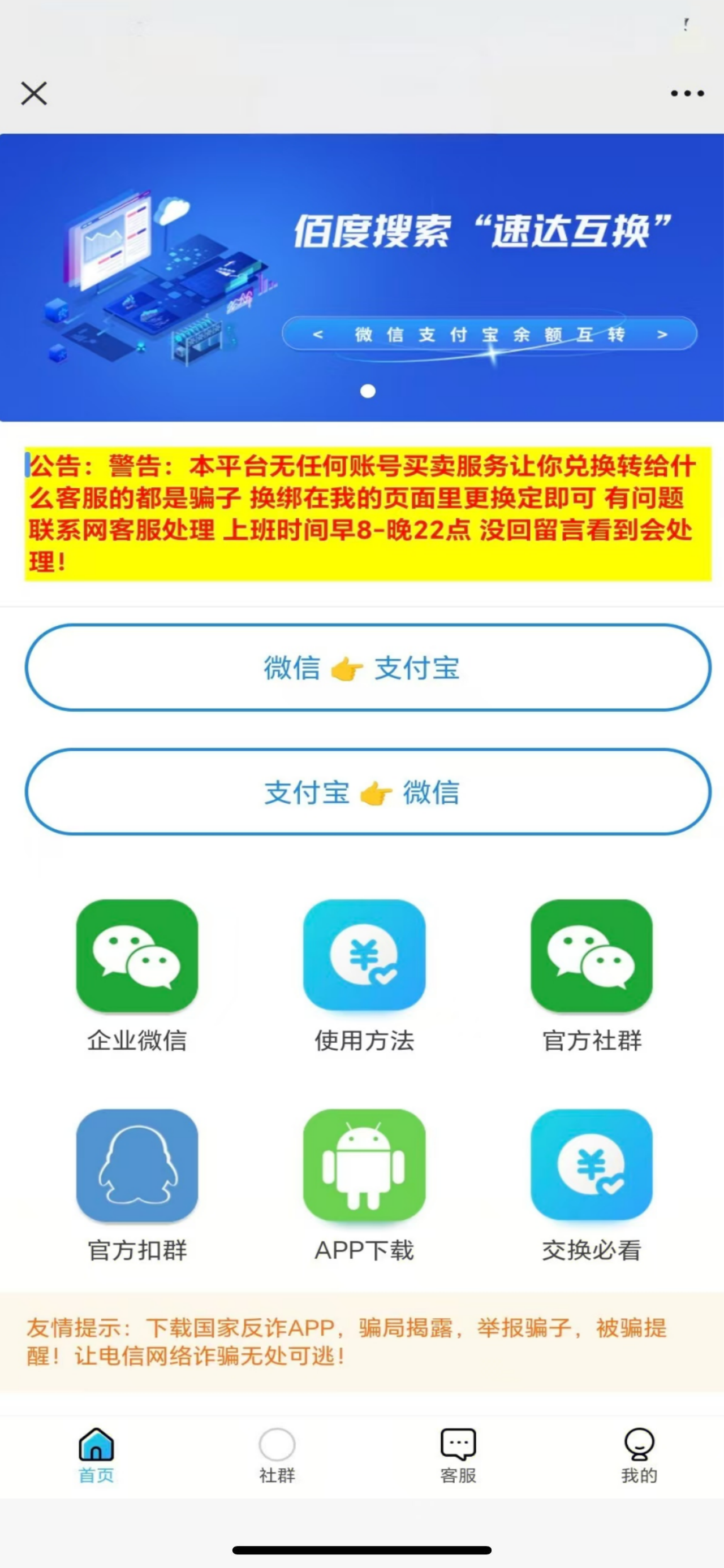Image resolution: width=724 pixels, height=1568 pixels.
Task: Tap the left arrow on the banner
Action: click(x=318, y=335)
